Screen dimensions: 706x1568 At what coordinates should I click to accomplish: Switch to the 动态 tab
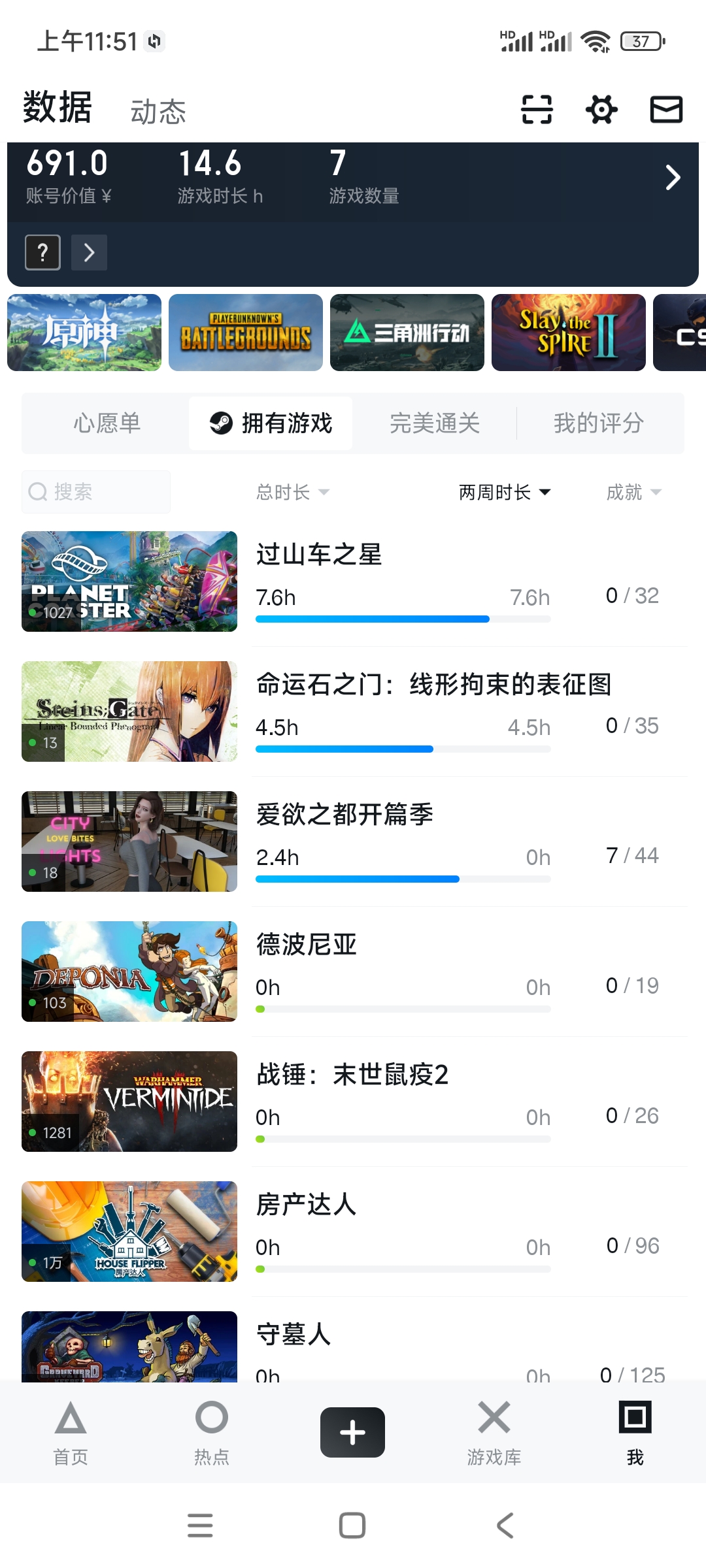158,112
